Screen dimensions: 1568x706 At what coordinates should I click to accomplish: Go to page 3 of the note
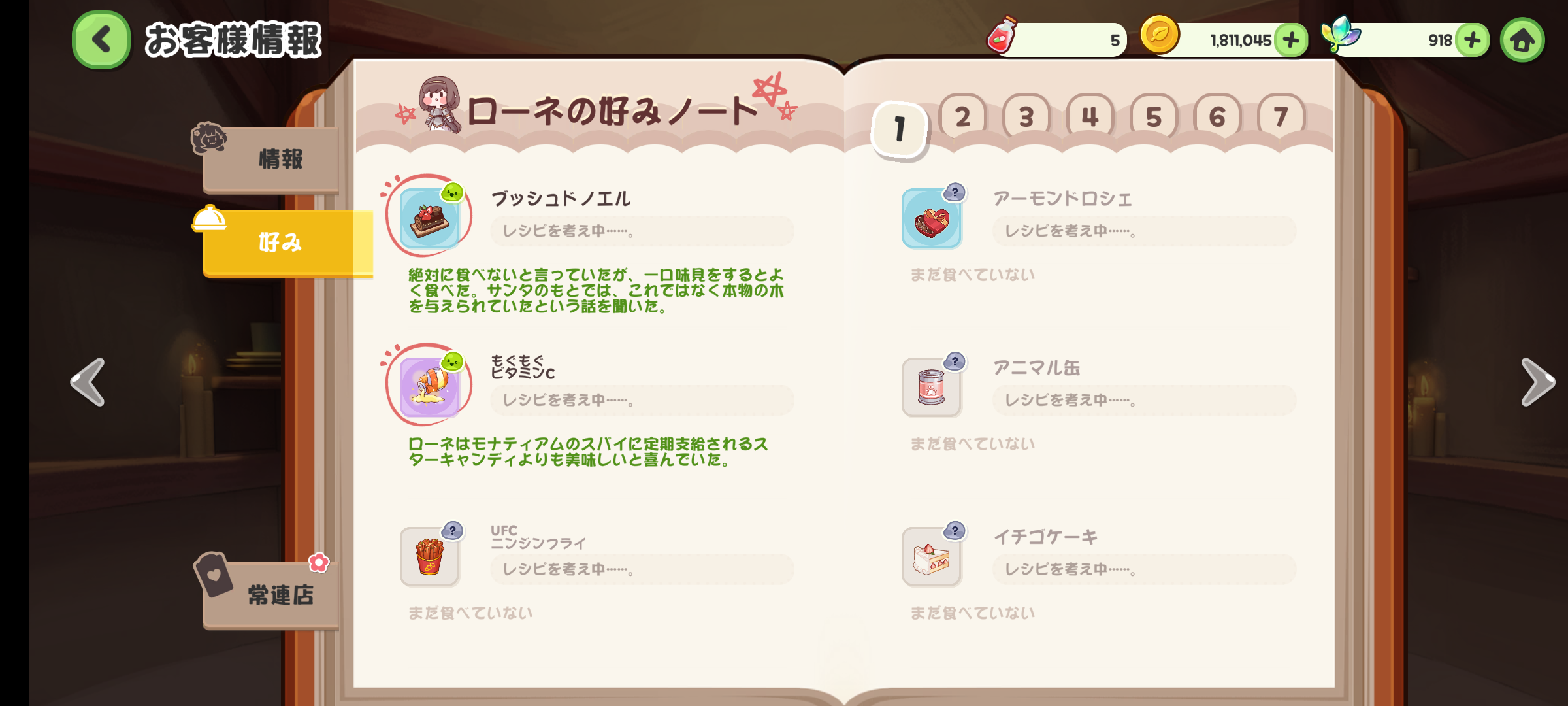click(x=1026, y=117)
